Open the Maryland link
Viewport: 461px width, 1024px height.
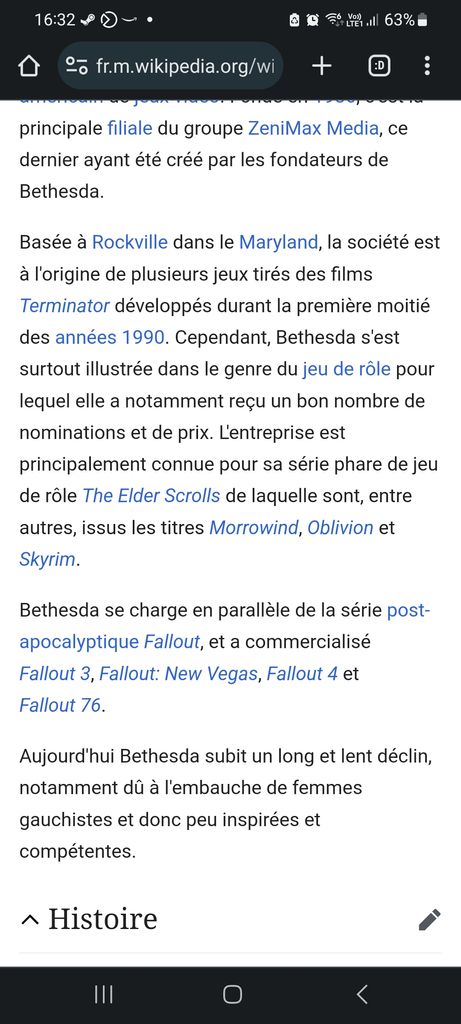278,242
